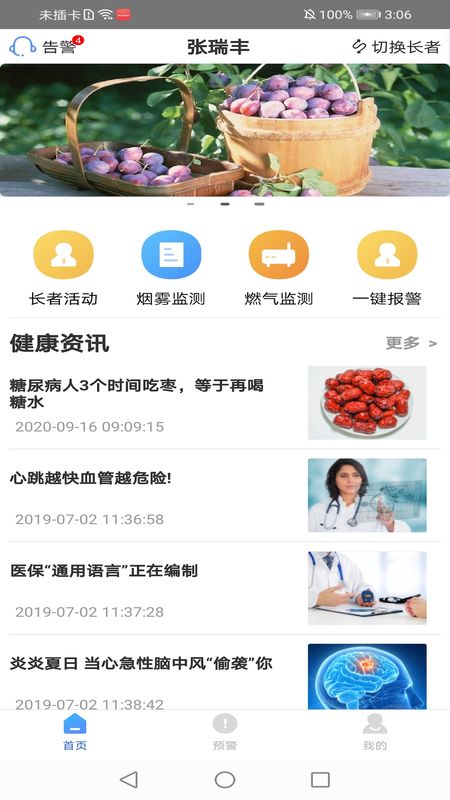450x800 pixels.
Task: Tap 切换长者 to switch elder
Action: (396, 47)
